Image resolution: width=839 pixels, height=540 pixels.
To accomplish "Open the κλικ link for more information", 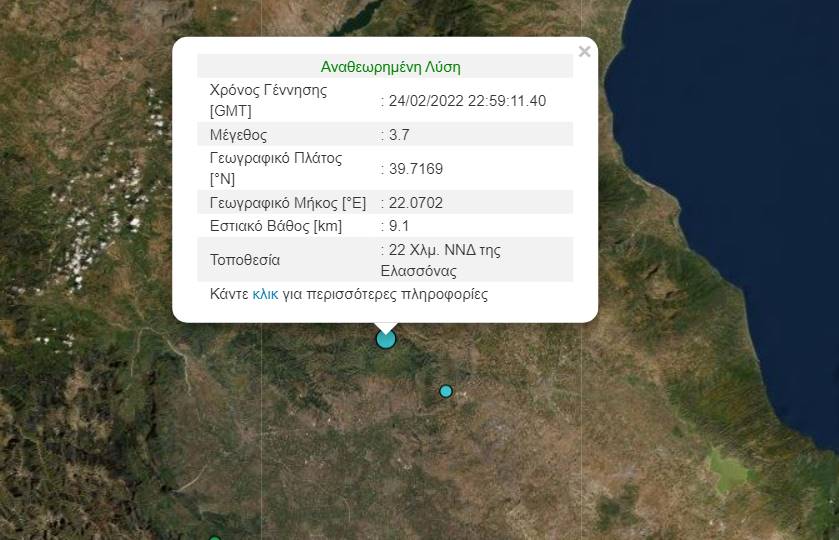I will [x=265, y=295].
